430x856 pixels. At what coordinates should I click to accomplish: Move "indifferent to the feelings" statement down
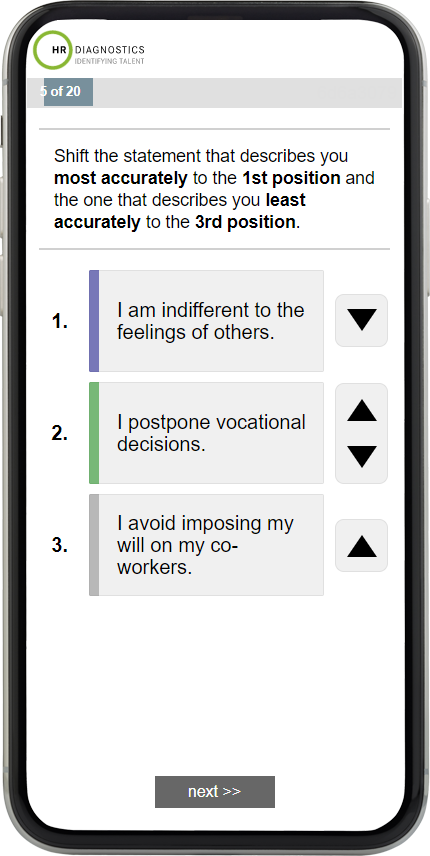tap(361, 320)
